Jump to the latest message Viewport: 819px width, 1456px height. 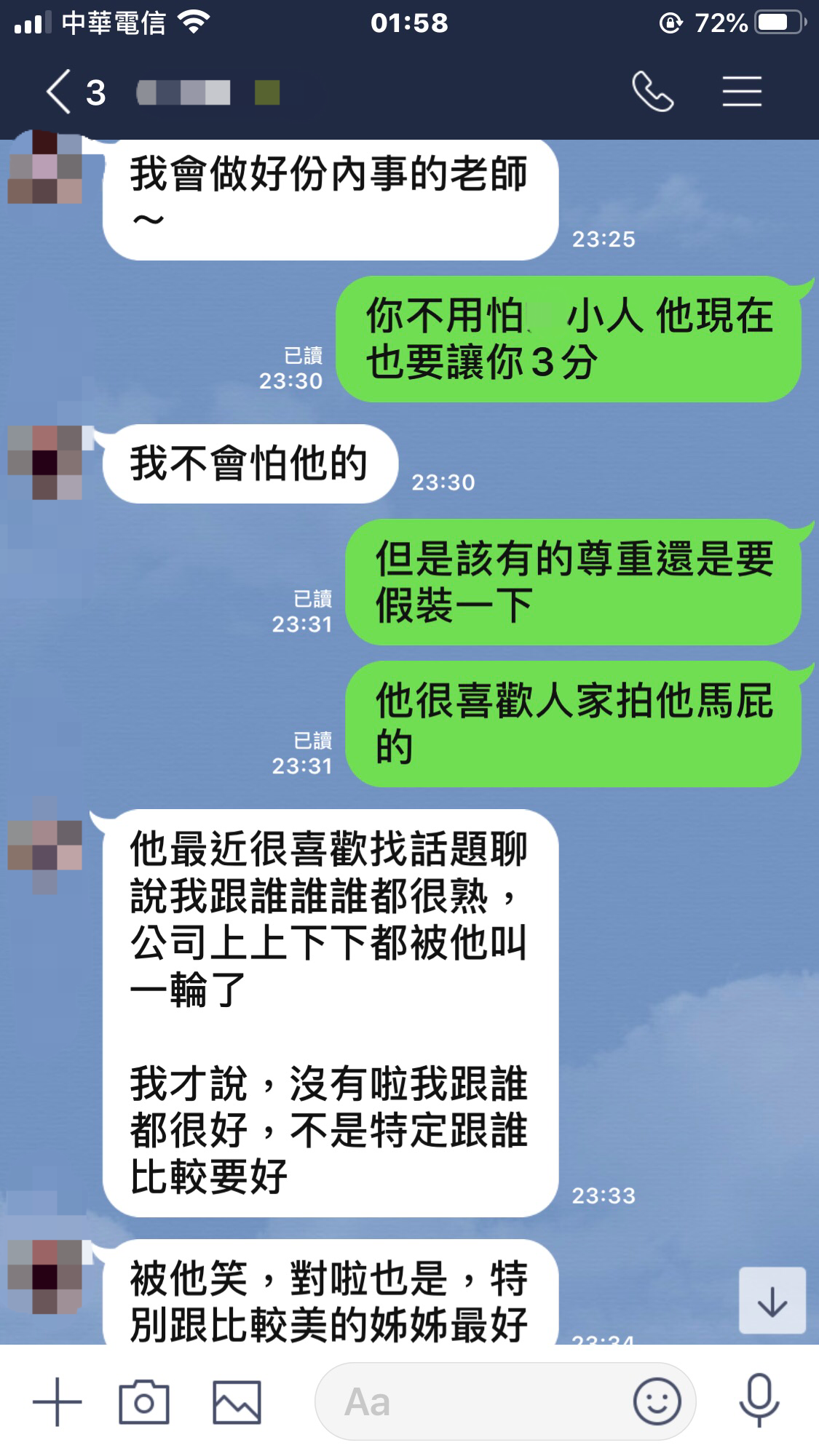[x=772, y=1301]
